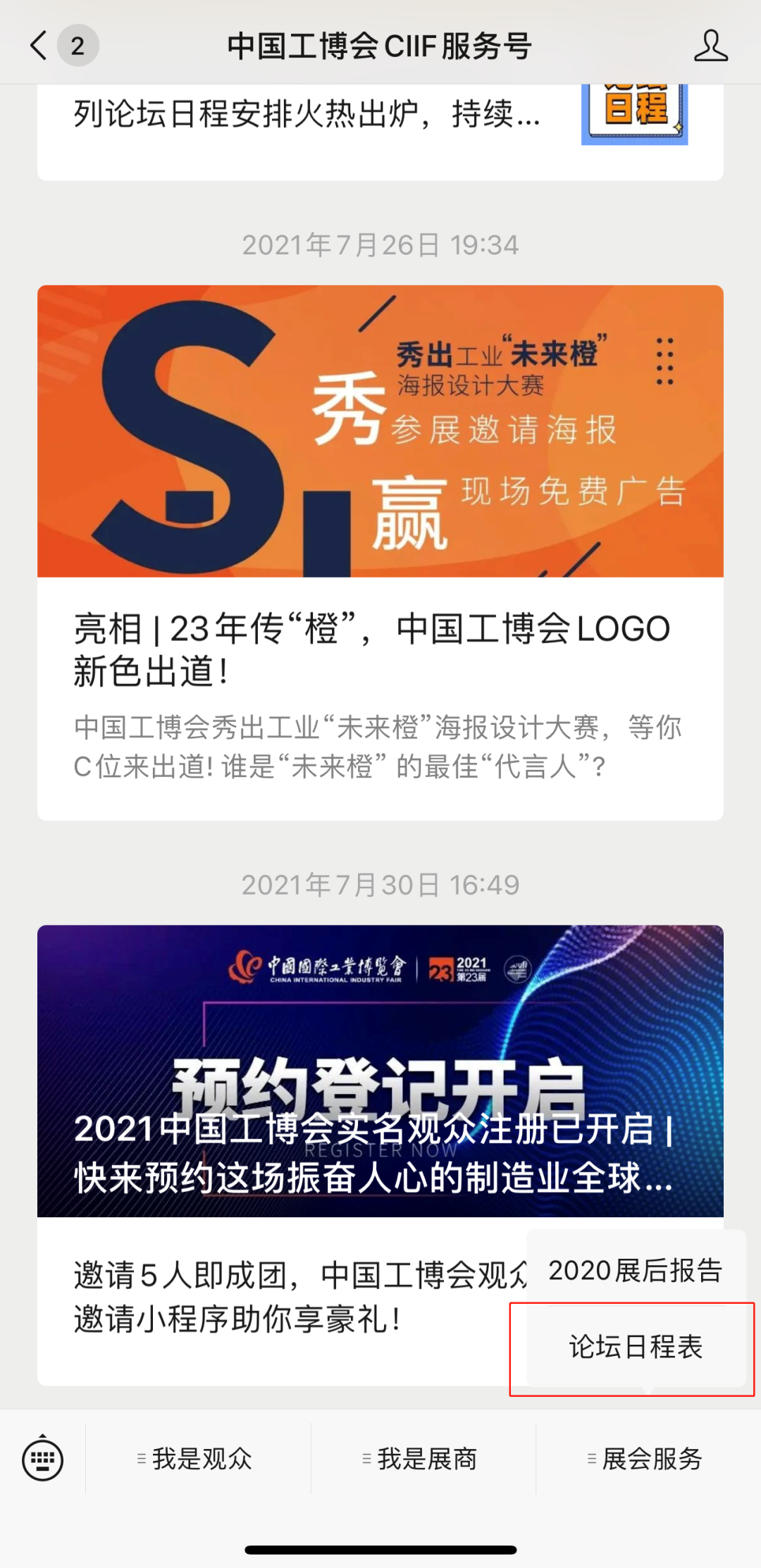Open the account profile icon

[710, 46]
